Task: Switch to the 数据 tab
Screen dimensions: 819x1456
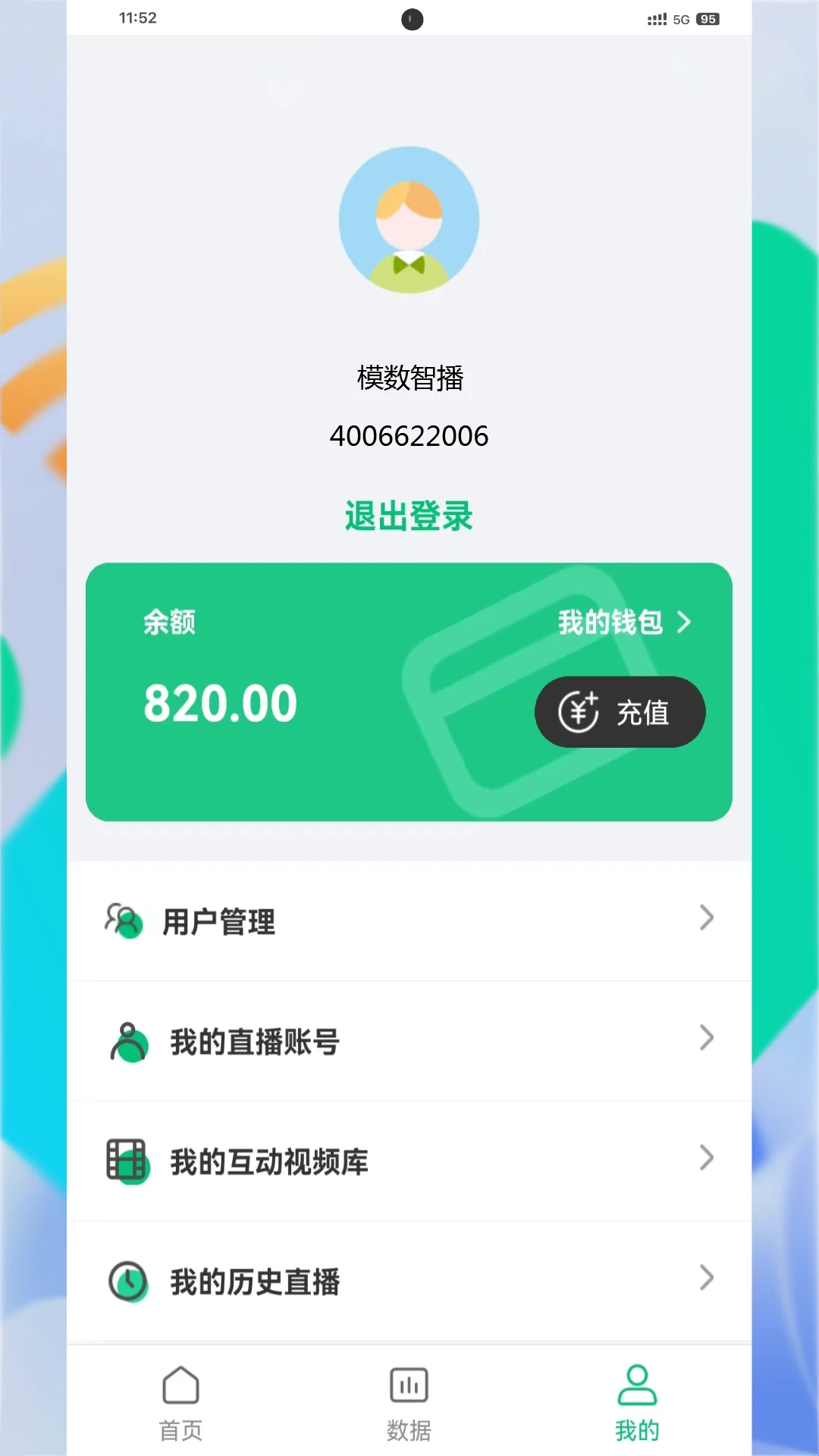Action: coord(409,1403)
